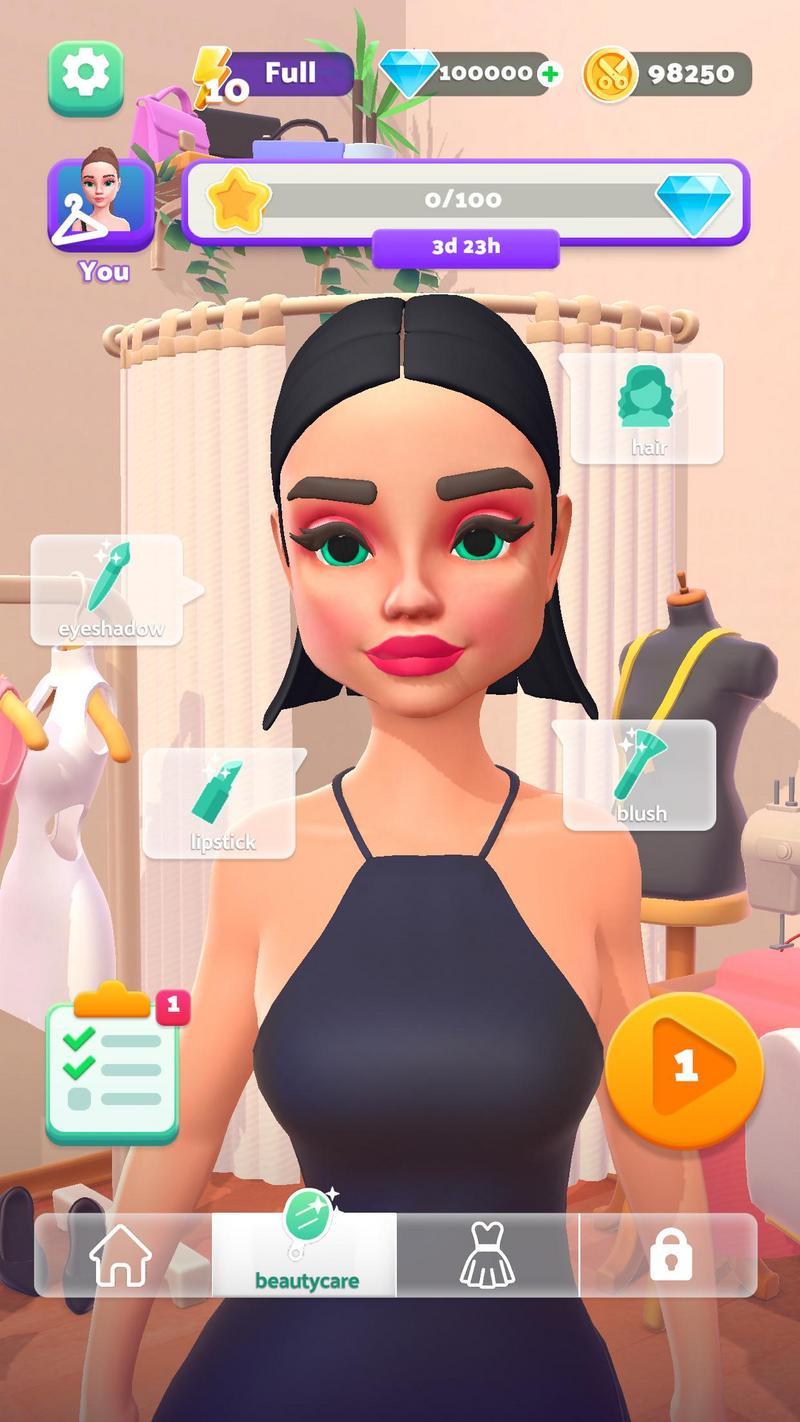Select the eyeshadow tool
The image size is (800, 1422).
point(108,589)
